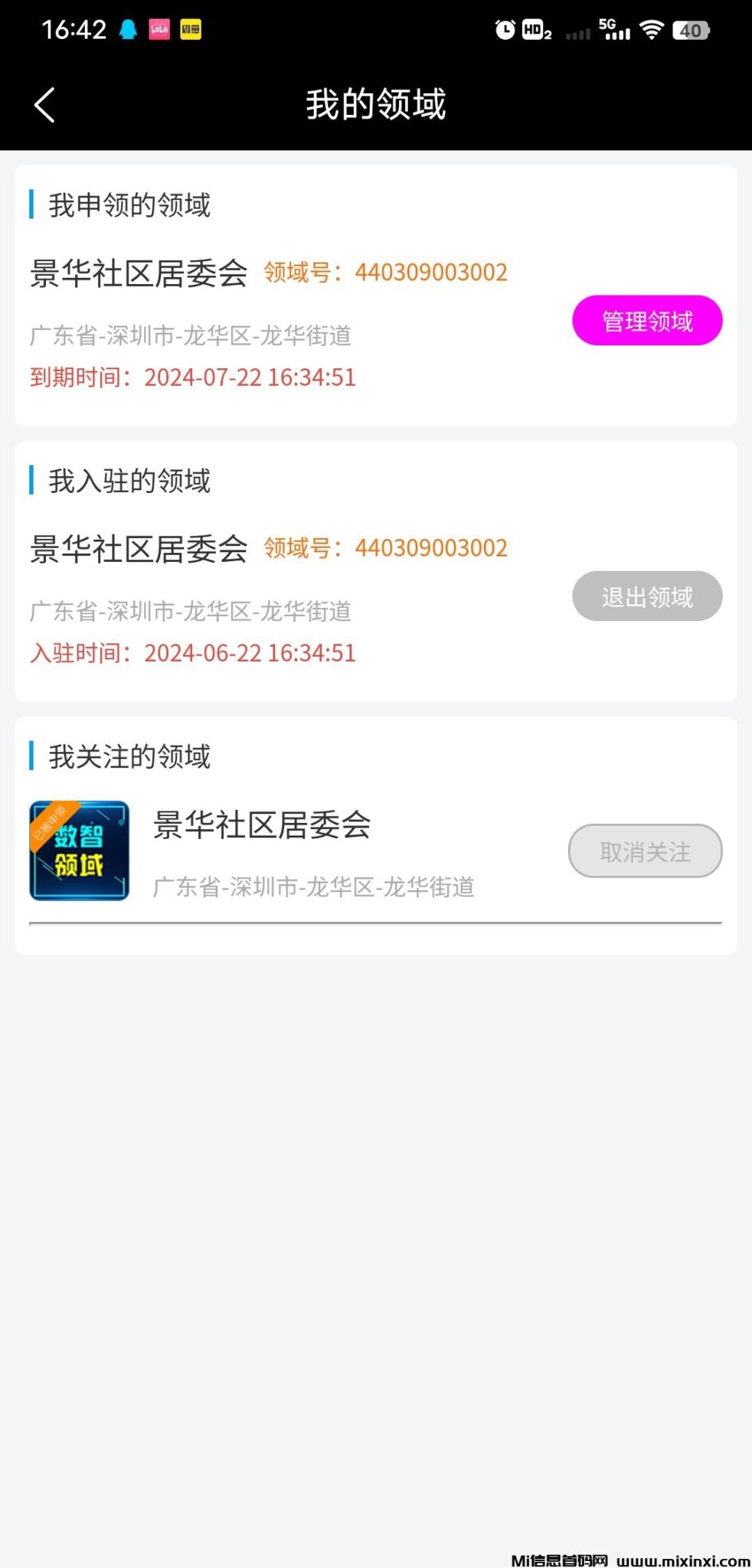Select the 我入驻的领域 section header
This screenshot has width=752, height=1568.
point(128,481)
